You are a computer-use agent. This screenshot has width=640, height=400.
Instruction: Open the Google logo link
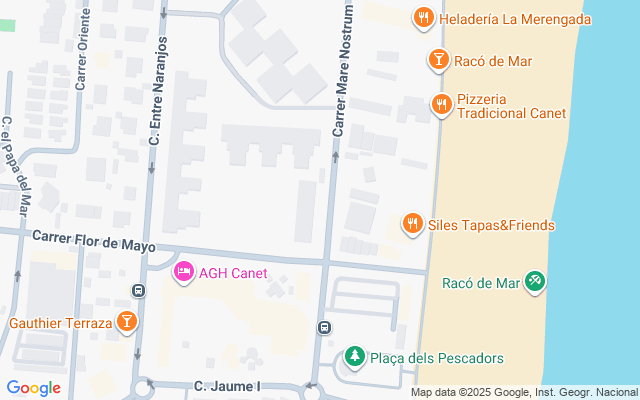point(33,388)
